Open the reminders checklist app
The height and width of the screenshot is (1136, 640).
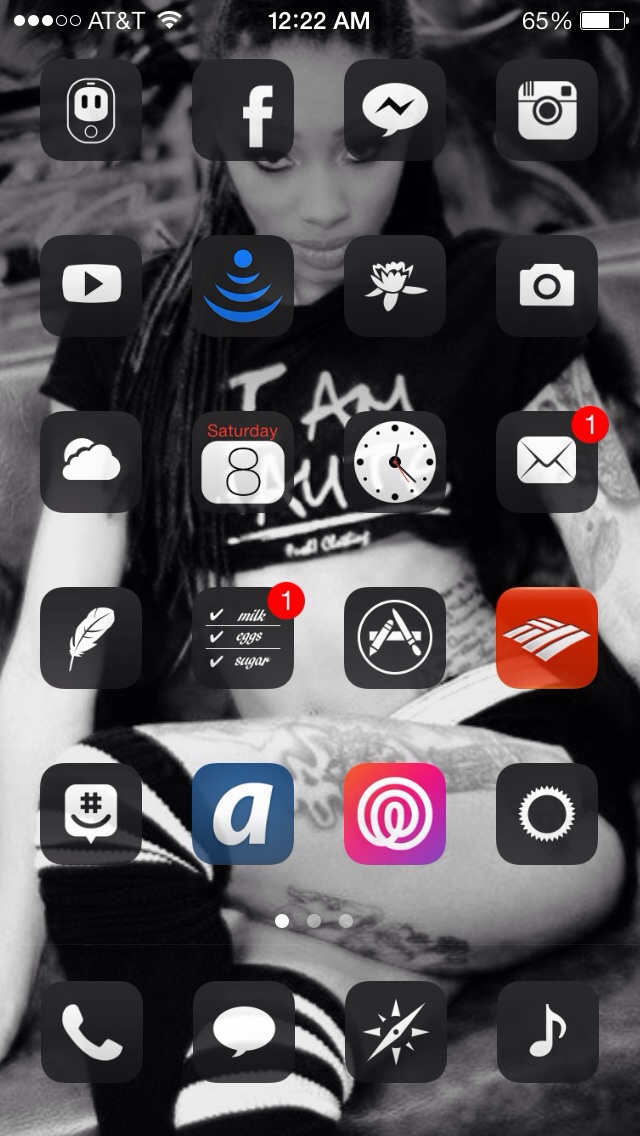(243, 638)
